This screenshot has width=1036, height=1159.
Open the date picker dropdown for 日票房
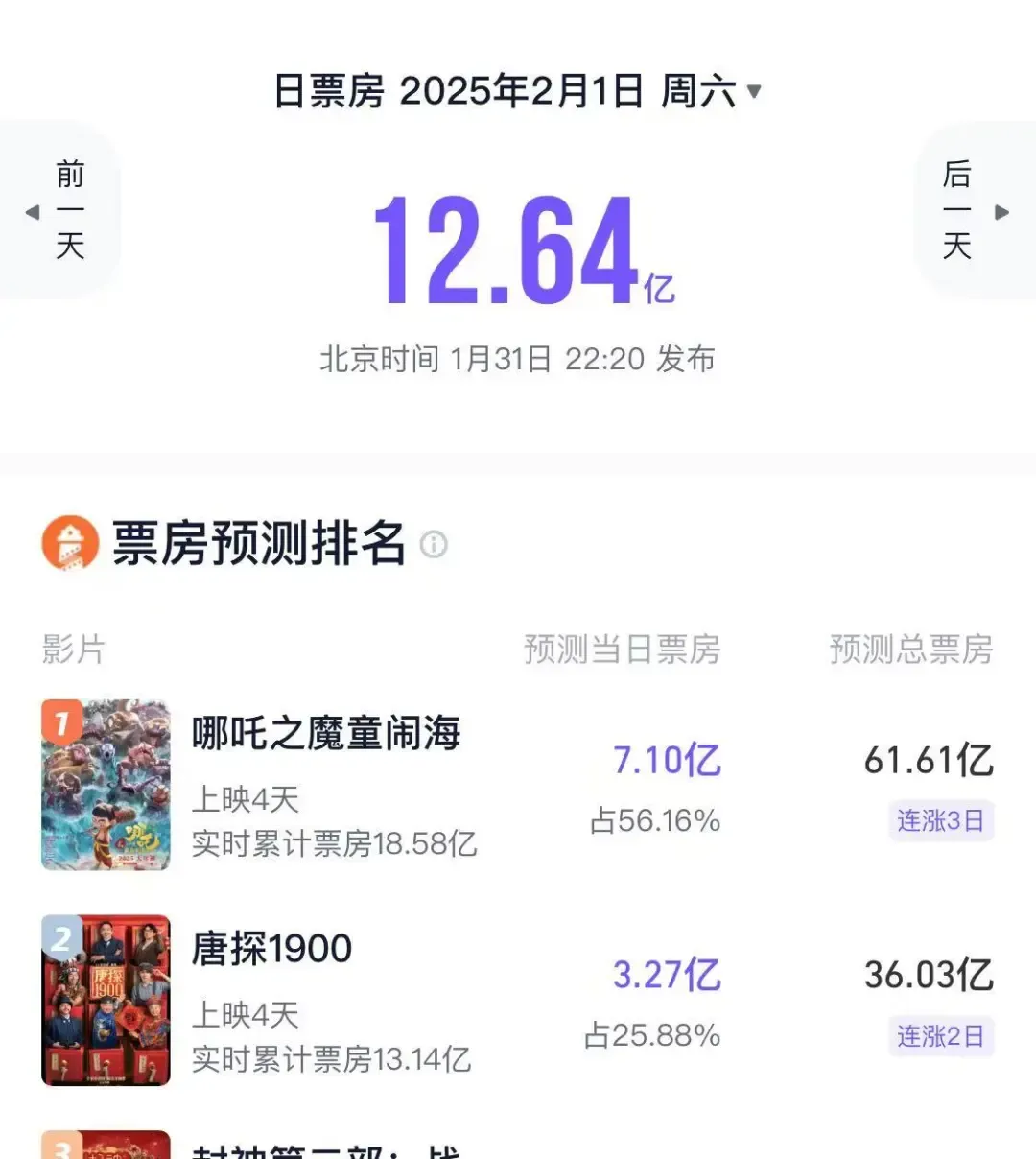click(754, 92)
